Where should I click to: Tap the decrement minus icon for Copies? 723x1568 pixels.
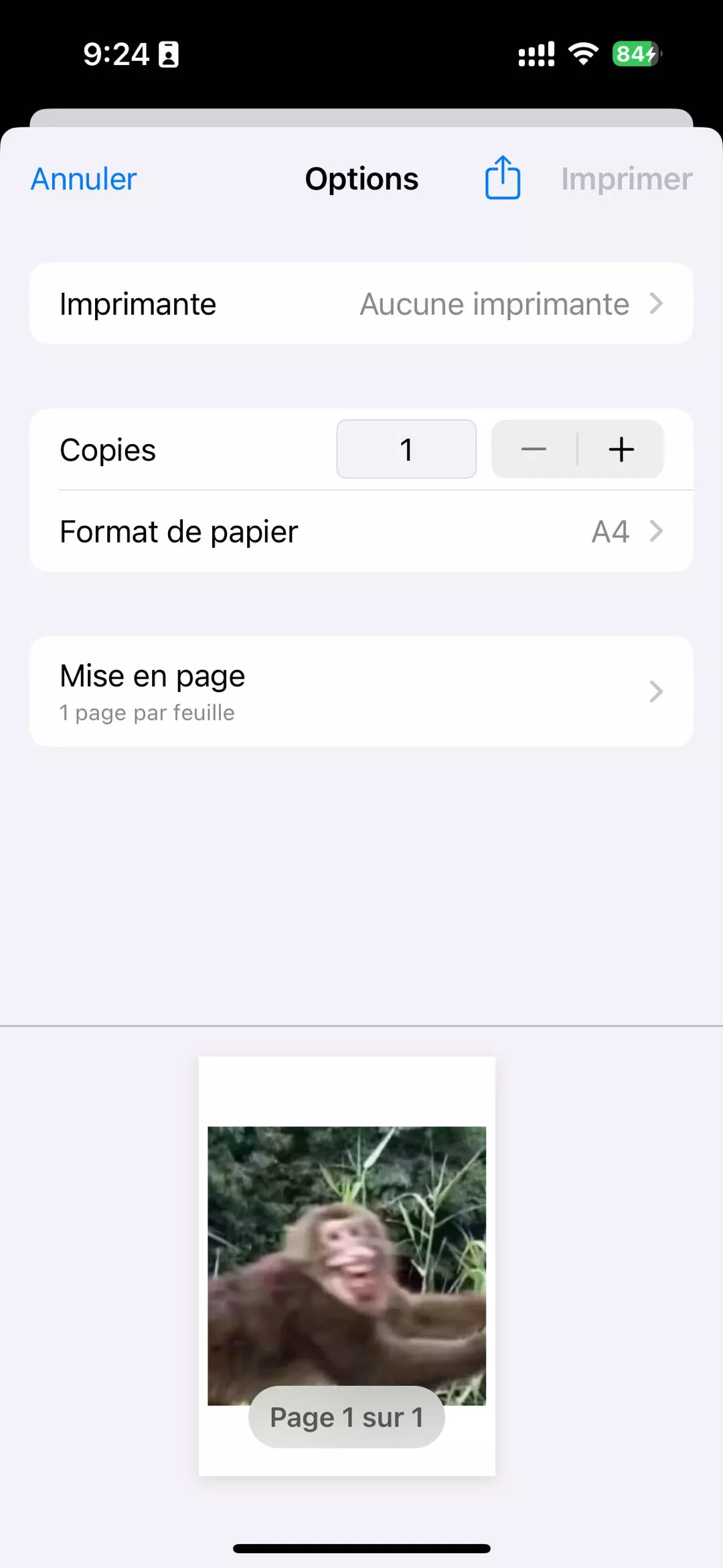pyautogui.click(x=532, y=449)
